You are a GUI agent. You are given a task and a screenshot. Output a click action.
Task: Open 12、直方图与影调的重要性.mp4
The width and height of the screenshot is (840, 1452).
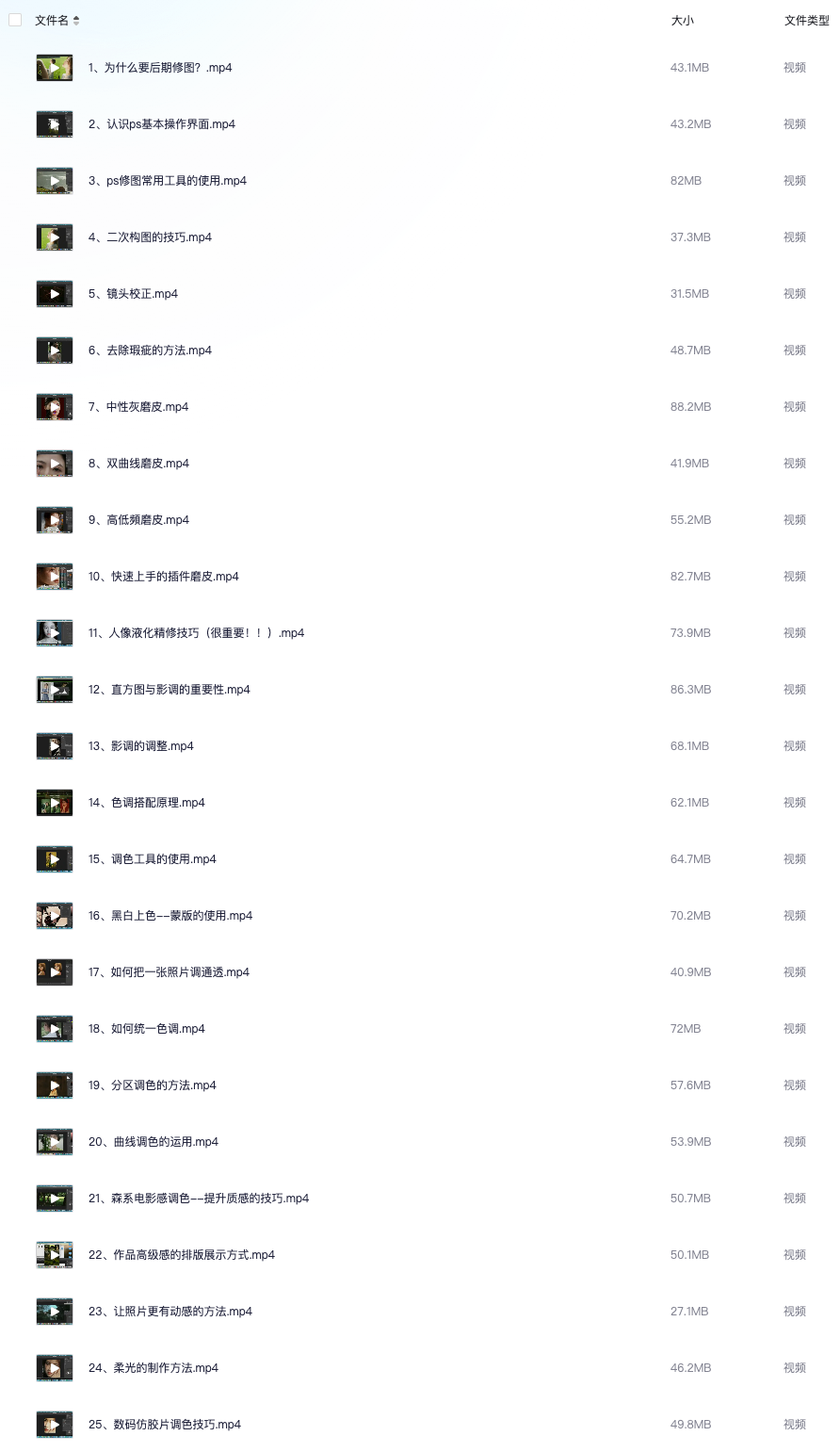pyautogui.click(x=169, y=690)
